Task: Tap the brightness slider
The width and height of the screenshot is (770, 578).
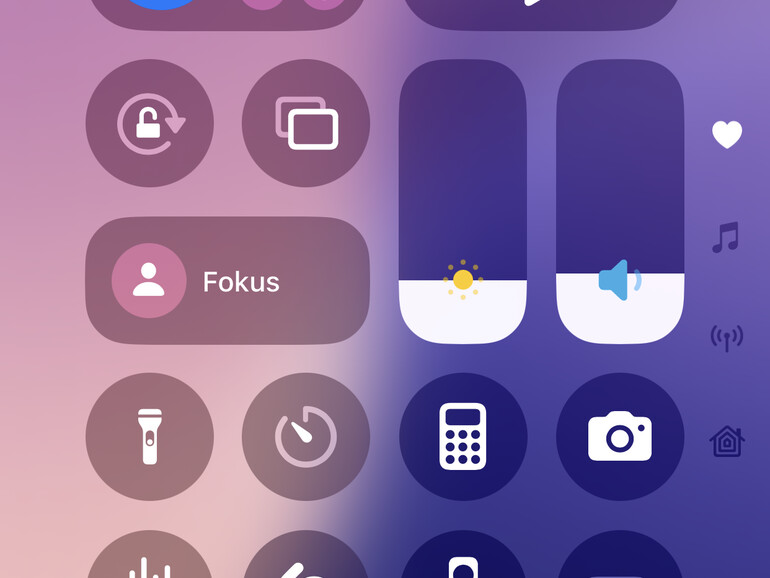Action: click(463, 200)
